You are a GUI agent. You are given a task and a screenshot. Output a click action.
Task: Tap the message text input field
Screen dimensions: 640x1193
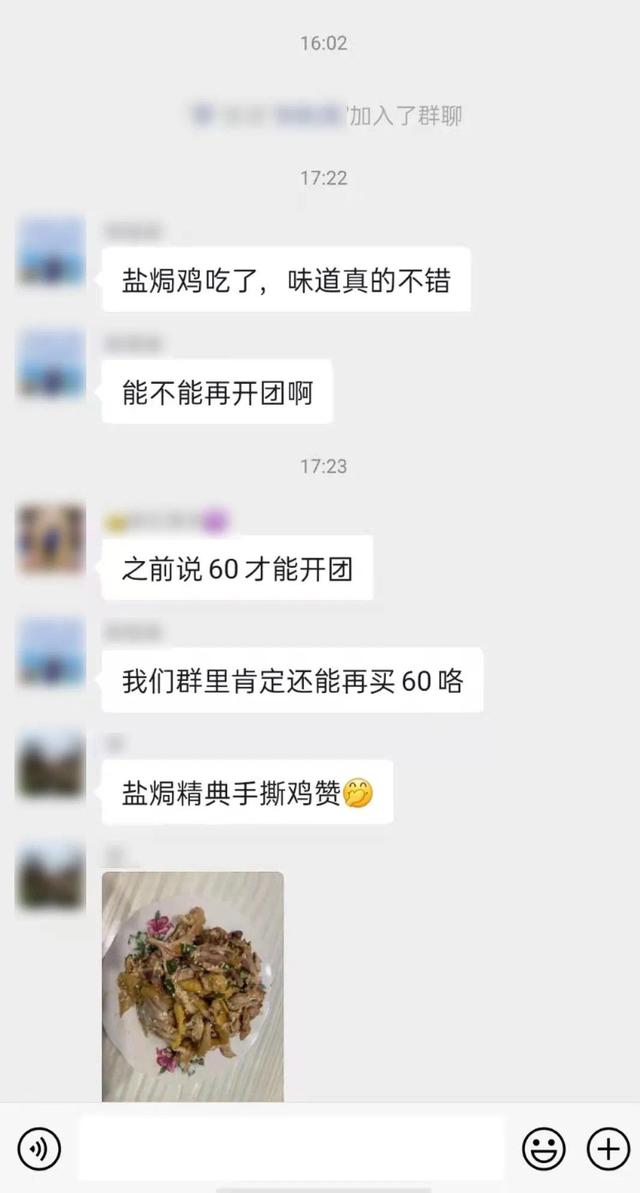pos(292,1148)
